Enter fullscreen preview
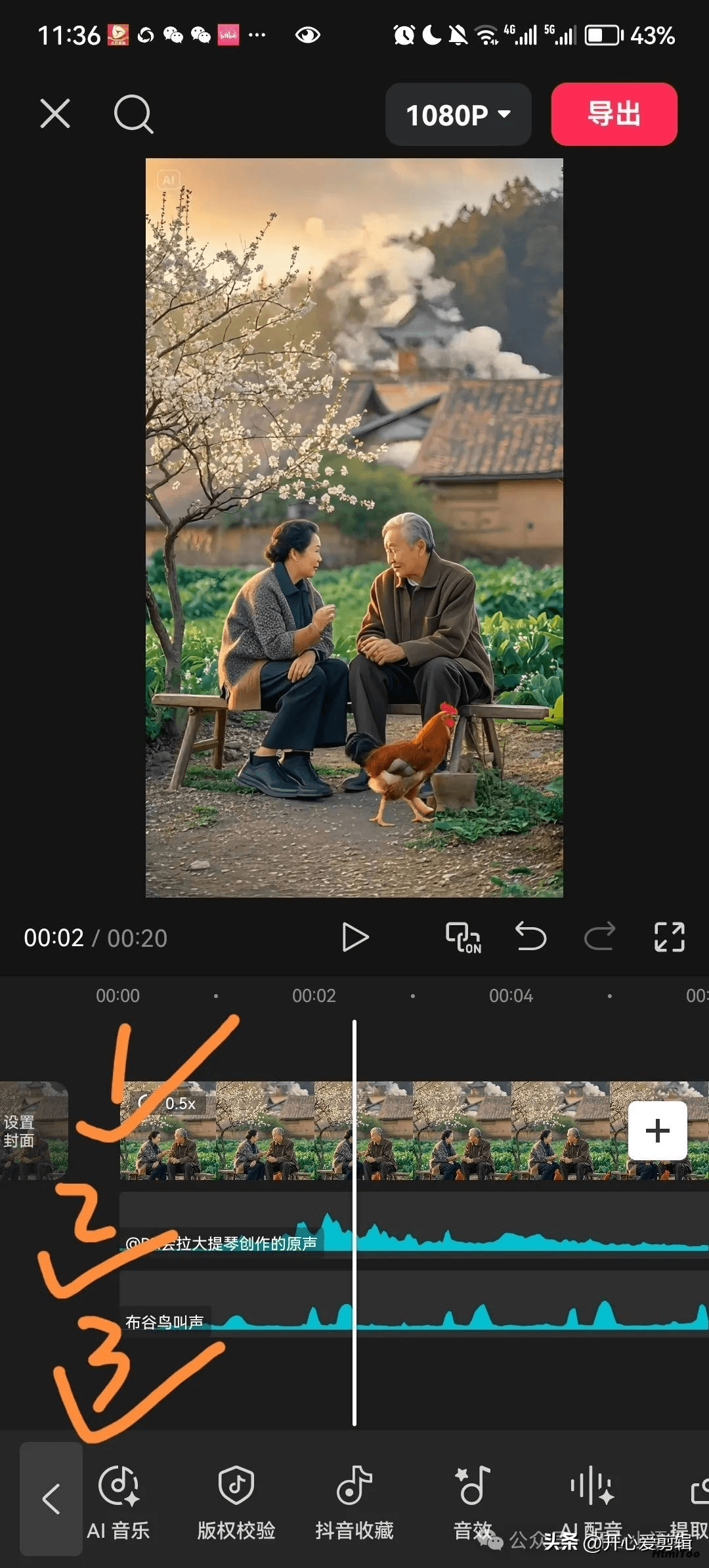Screen dimensions: 709x1568 [669, 937]
